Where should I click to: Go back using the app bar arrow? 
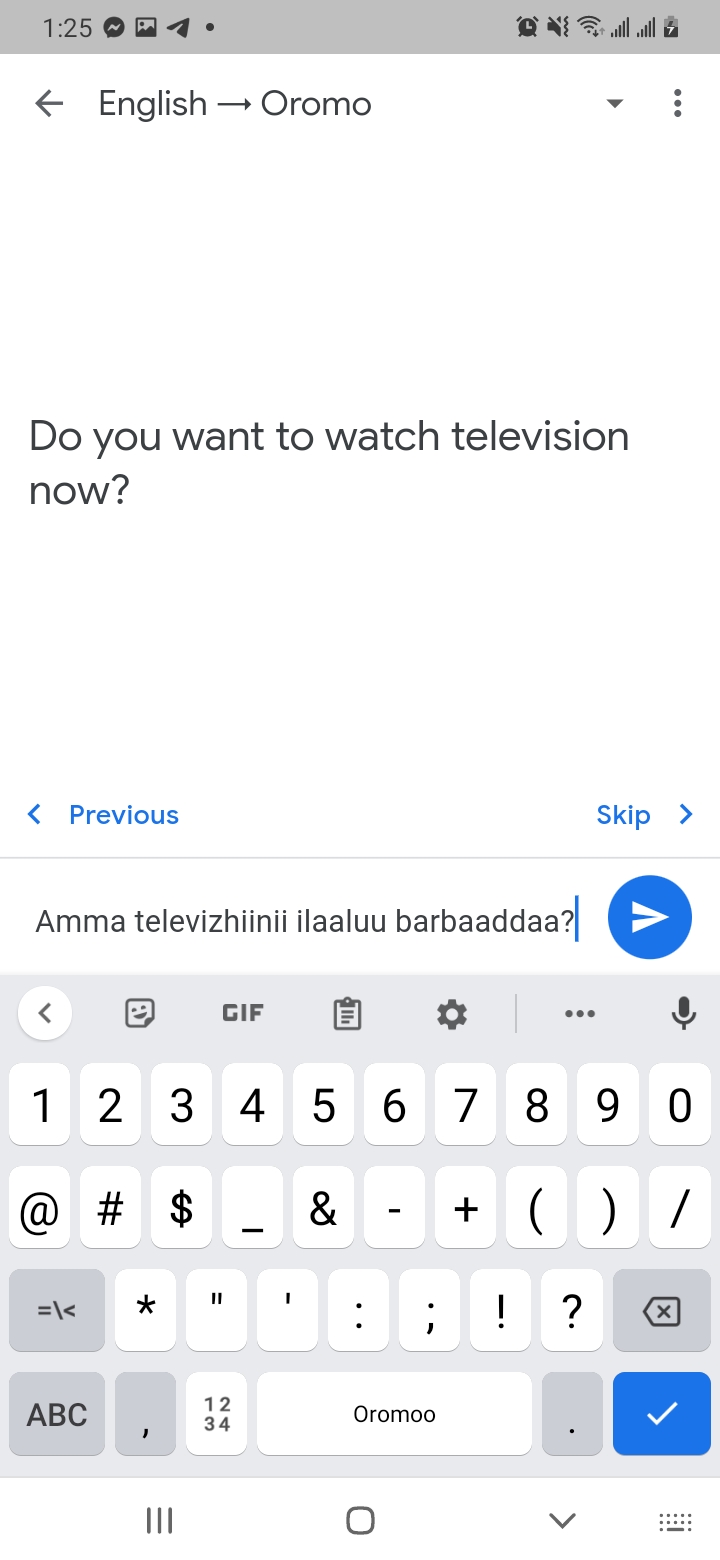48,104
